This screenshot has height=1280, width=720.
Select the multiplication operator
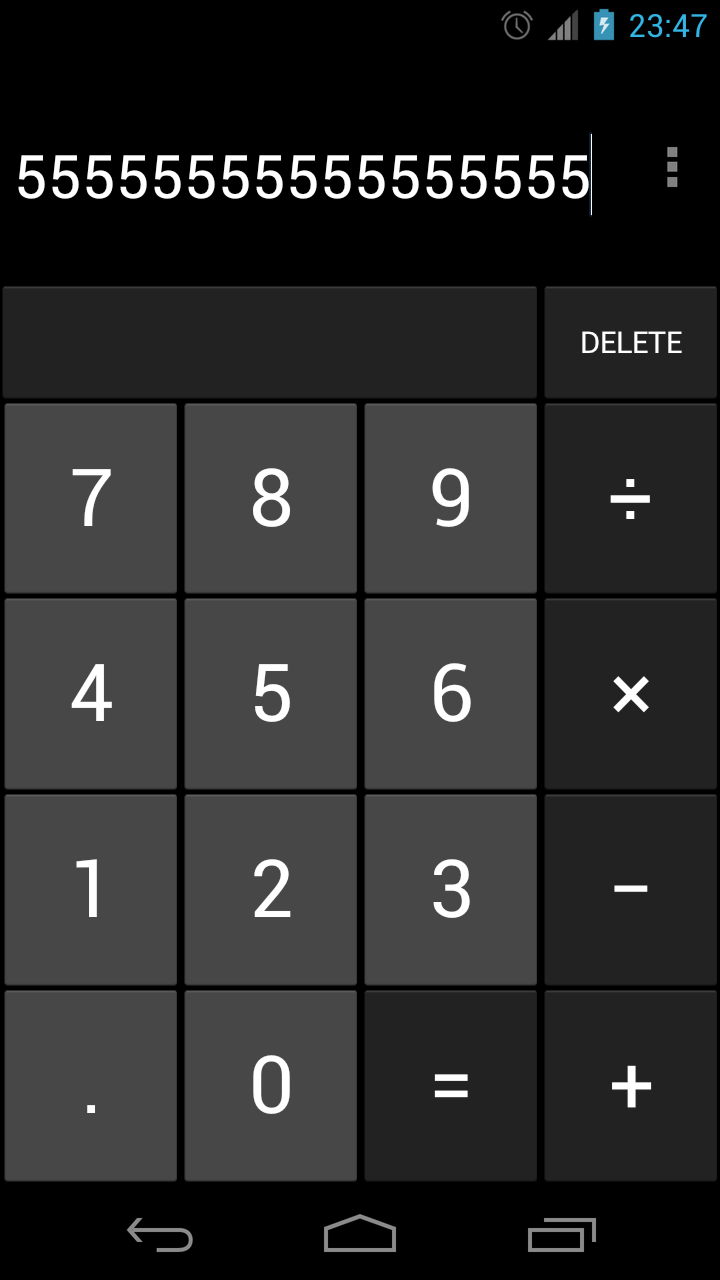(631, 694)
